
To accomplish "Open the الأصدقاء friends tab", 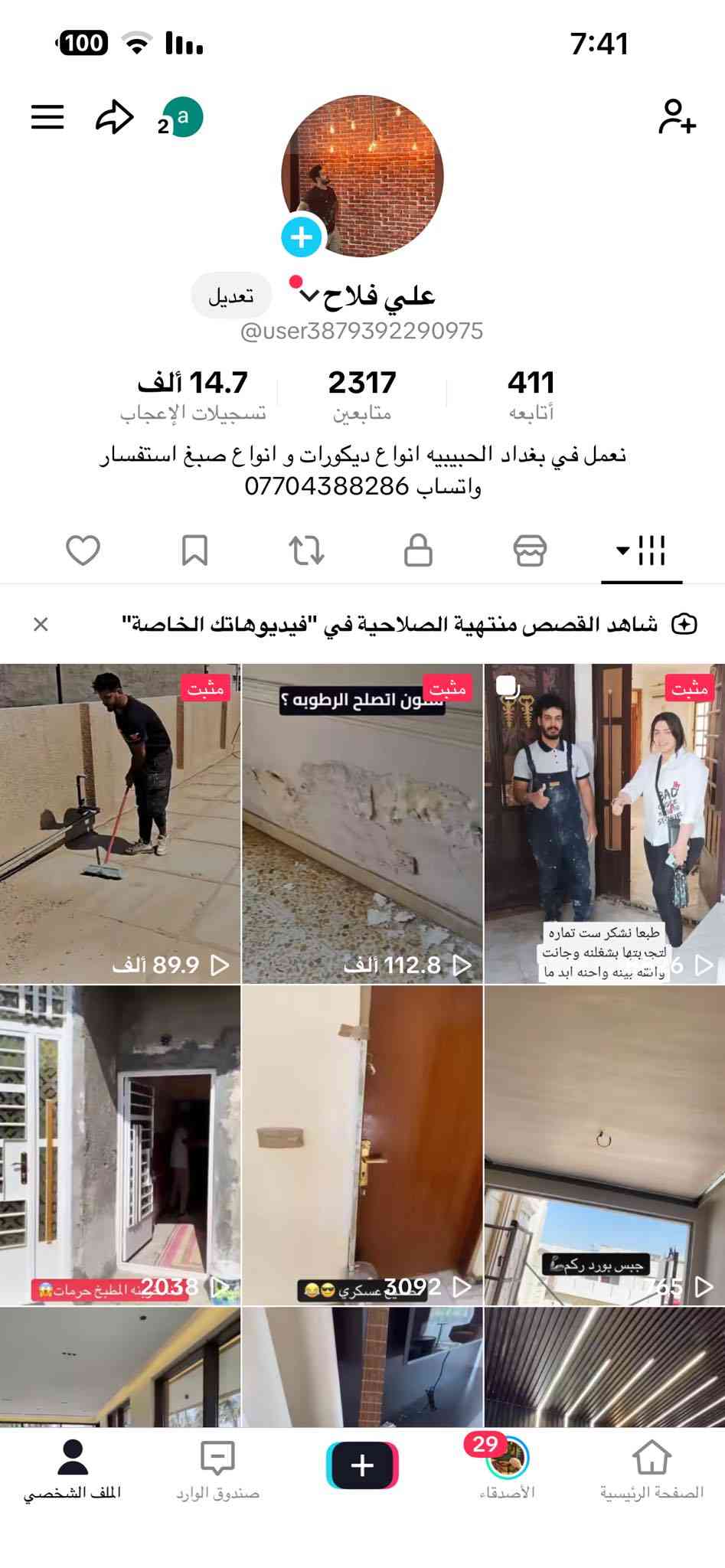I will tap(507, 1468).
